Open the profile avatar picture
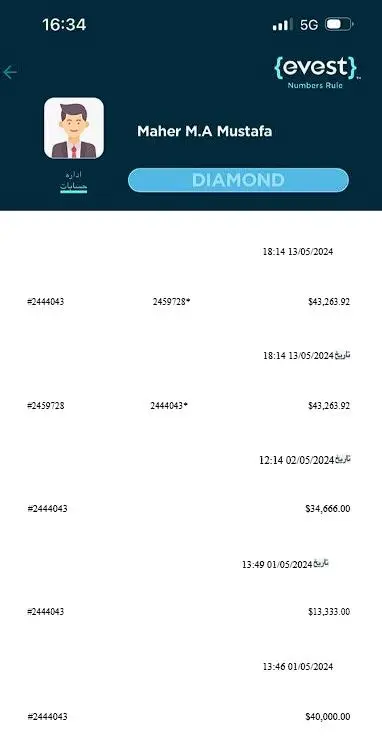This screenshot has height=742, width=382. pyautogui.click(x=74, y=128)
